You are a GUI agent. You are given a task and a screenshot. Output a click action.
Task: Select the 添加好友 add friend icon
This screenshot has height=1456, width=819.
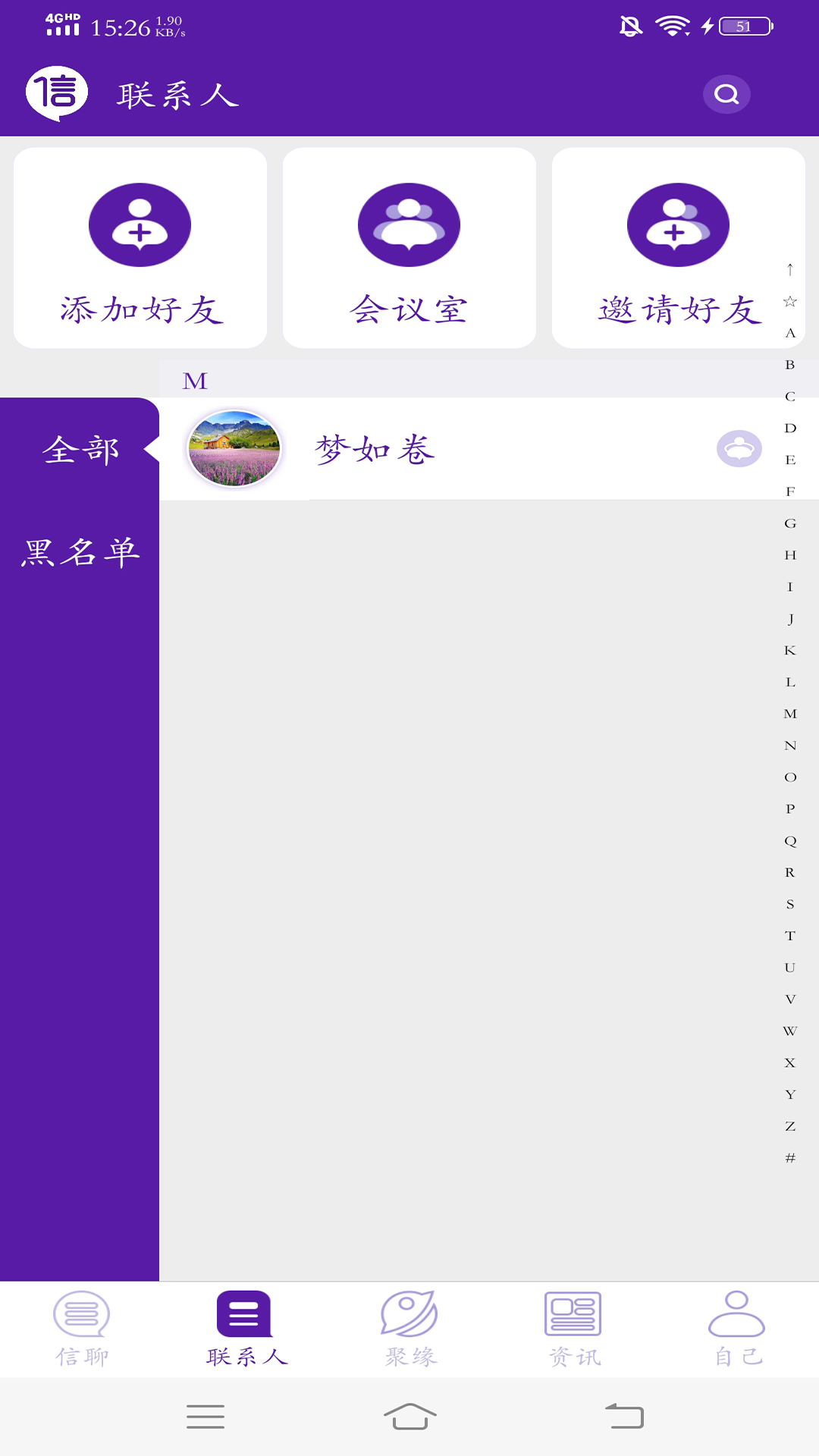[x=140, y=224]
